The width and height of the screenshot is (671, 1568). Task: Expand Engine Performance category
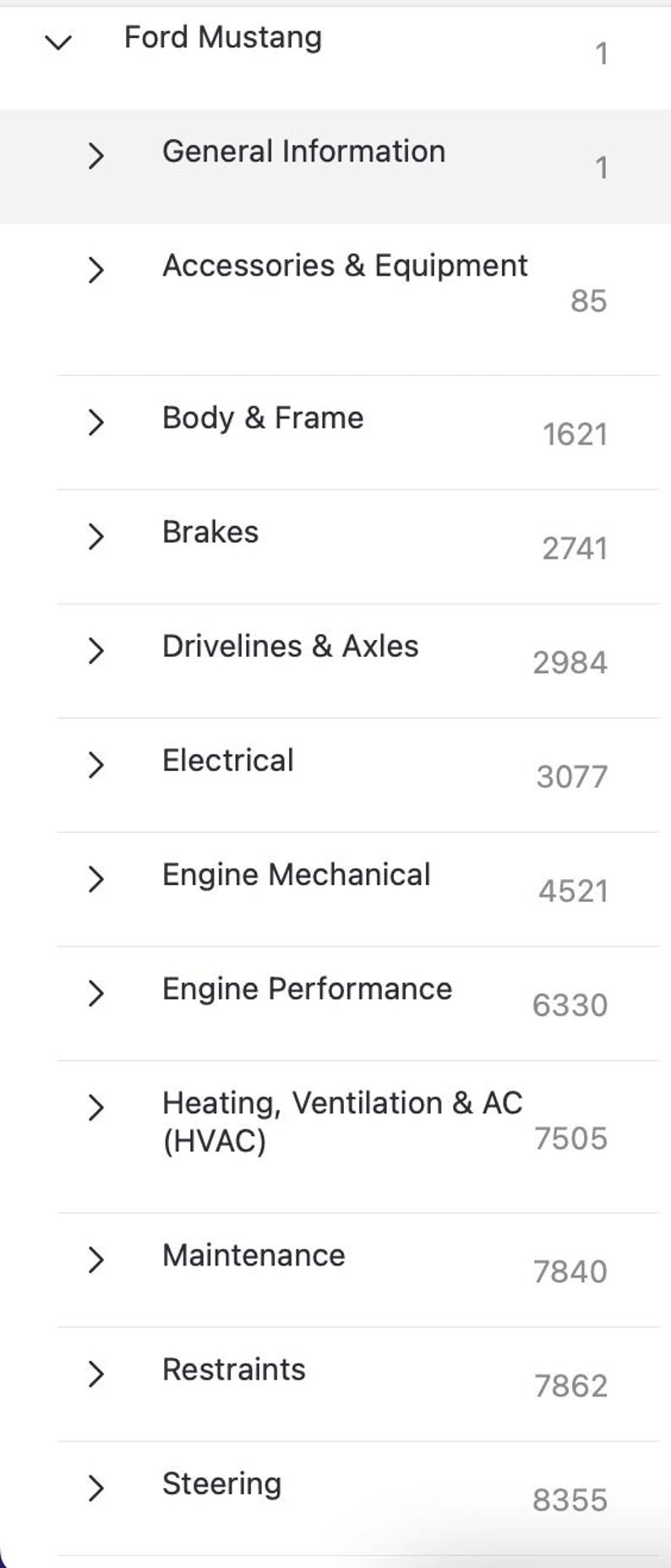tap(95, 992)
